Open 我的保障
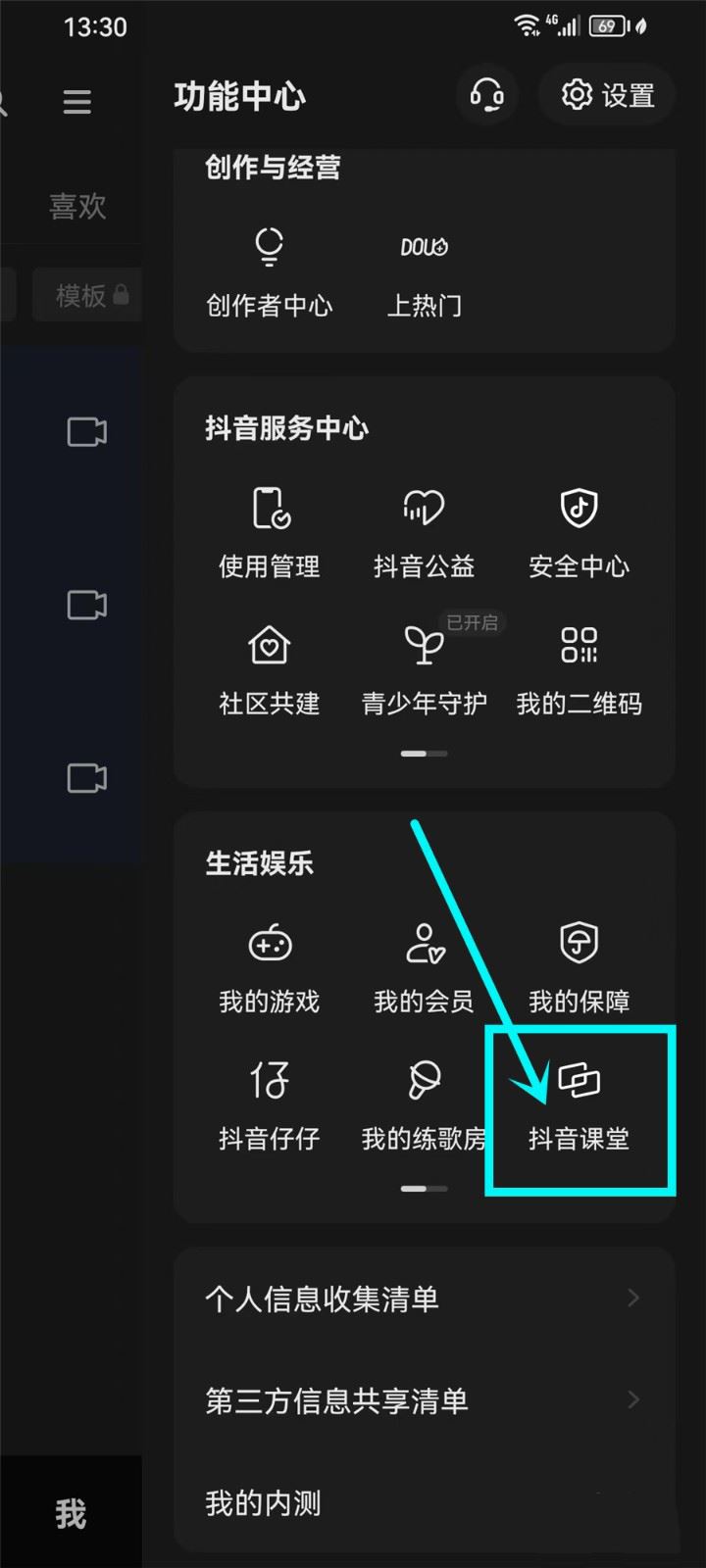The width and height of the screenshot is (706, 1568). coord(579,967)
